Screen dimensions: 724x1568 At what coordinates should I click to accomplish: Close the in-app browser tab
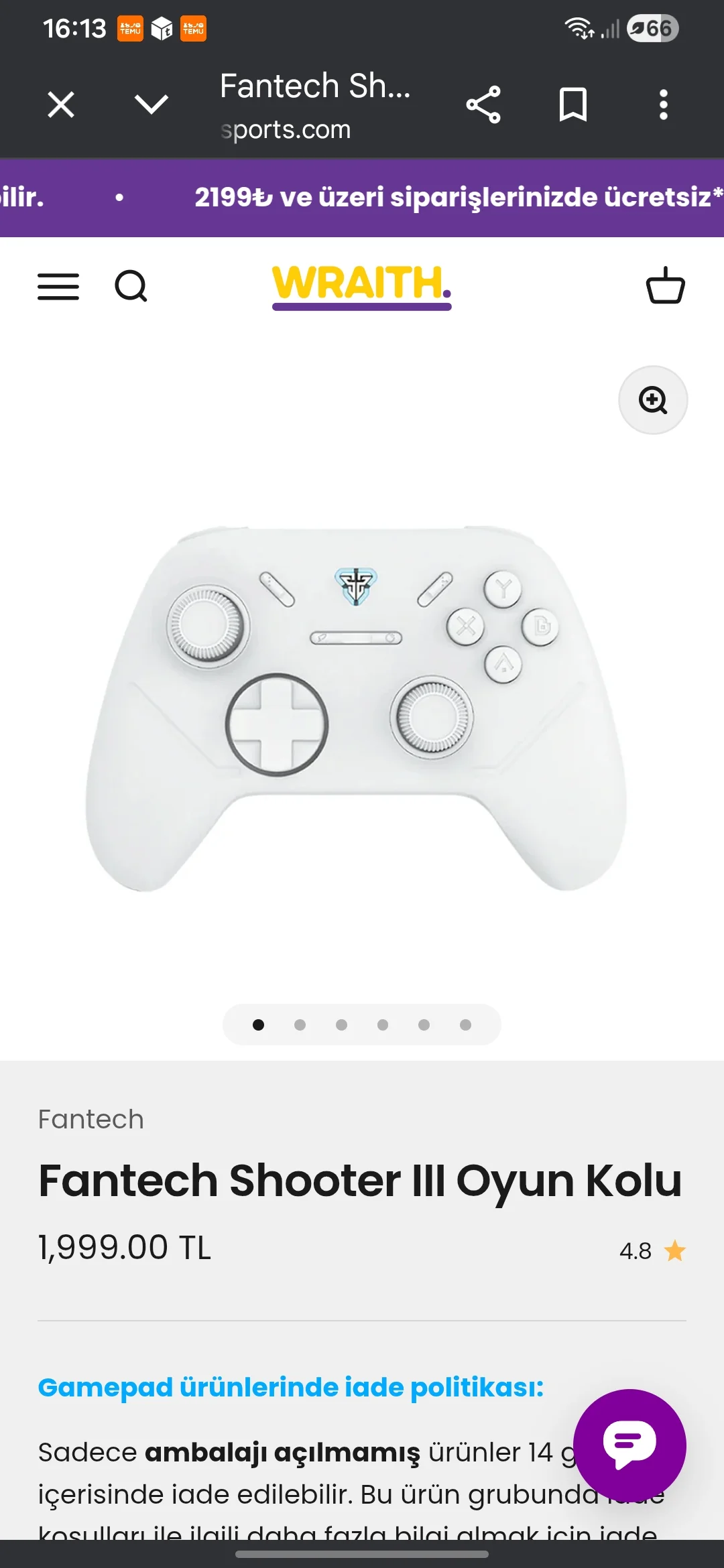(x=61, y=105)
